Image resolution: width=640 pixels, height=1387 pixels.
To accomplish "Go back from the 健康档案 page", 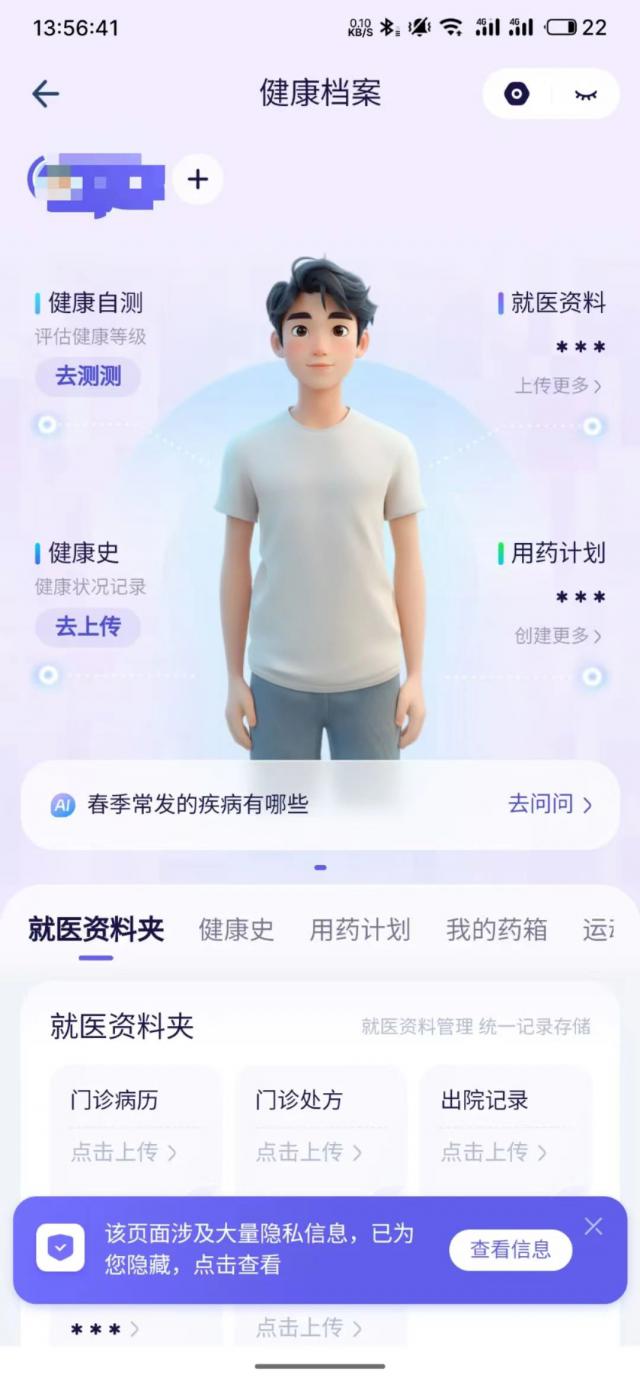I will 46,94.
